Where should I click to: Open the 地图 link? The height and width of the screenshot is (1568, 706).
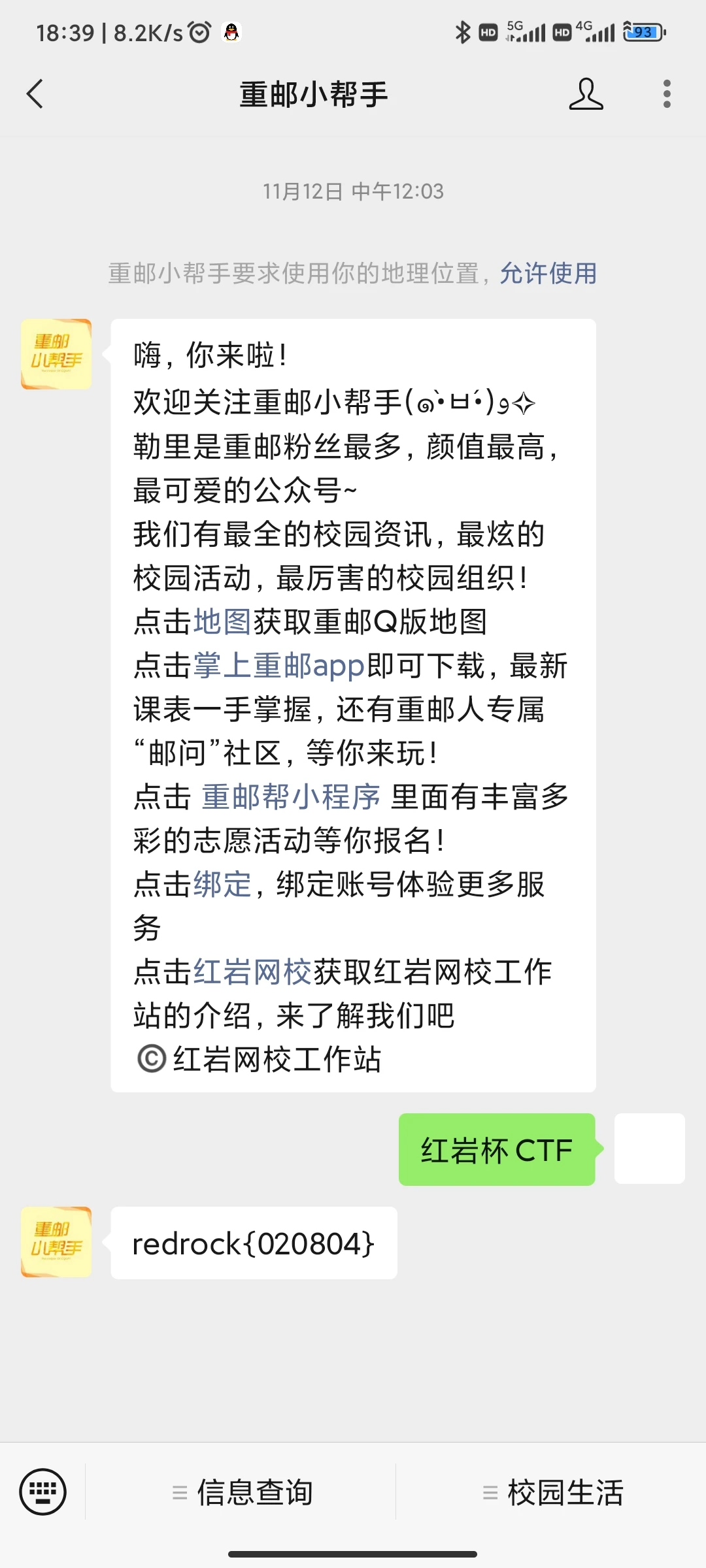[222, 621]
